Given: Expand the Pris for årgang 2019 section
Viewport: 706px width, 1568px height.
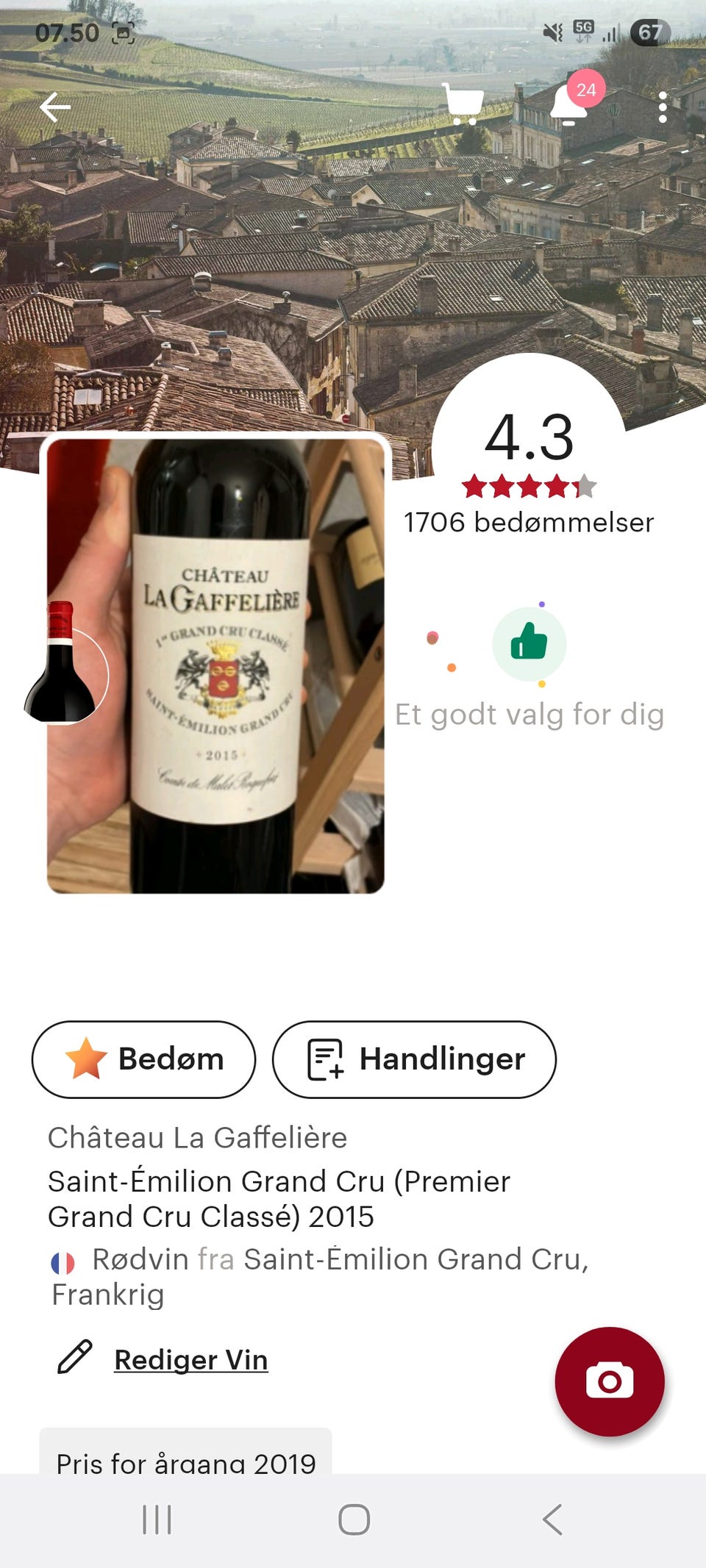Looking at the screenshot, I should tap(186, 1463).
